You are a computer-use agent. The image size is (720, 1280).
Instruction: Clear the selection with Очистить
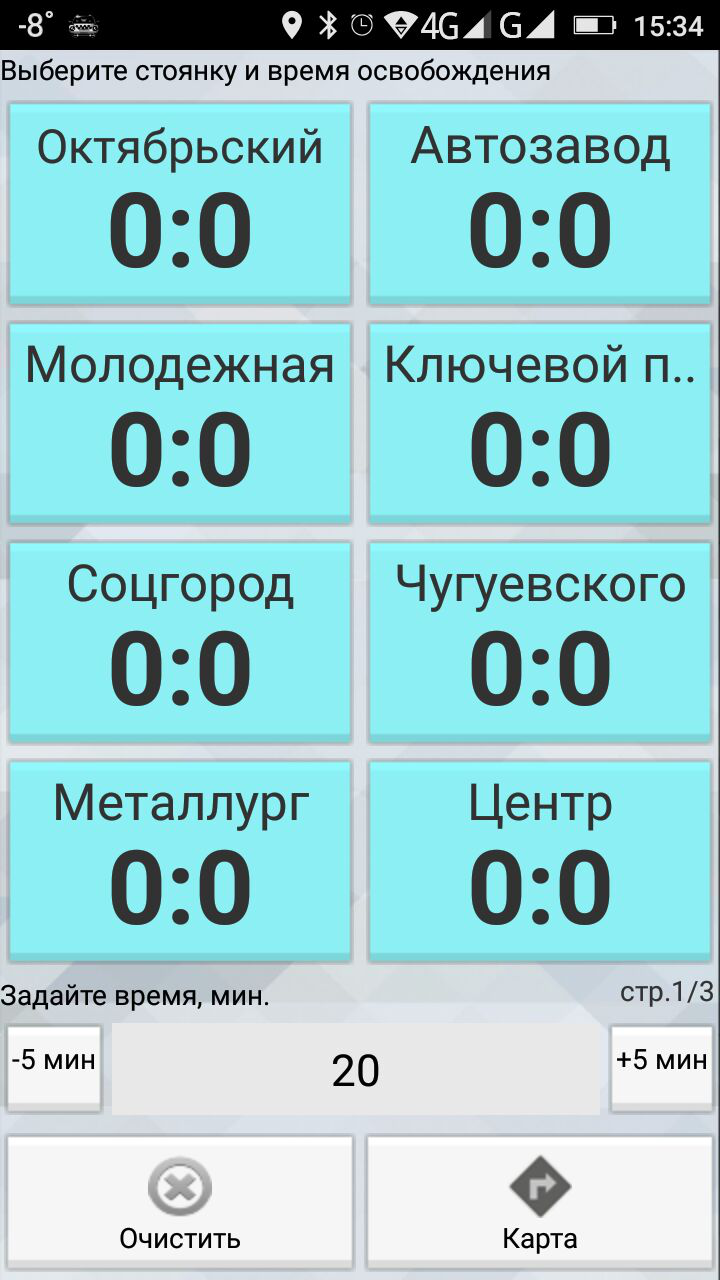click(x=180, y=1201)
